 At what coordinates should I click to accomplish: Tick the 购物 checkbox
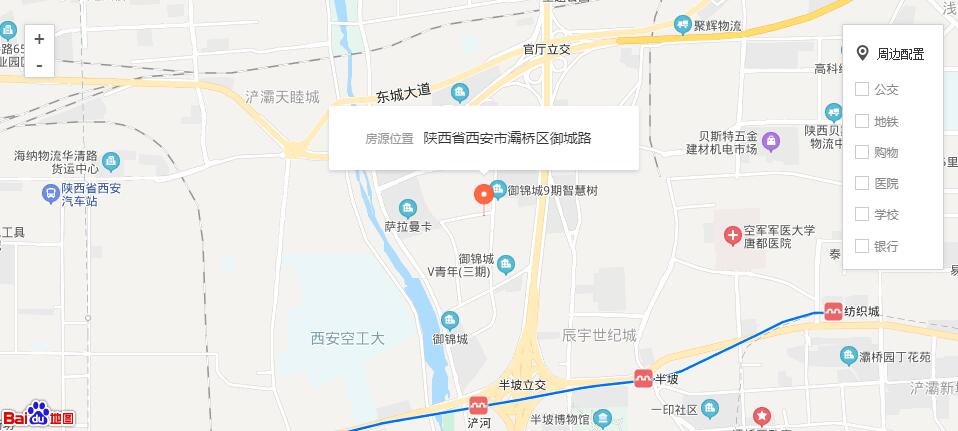(x=862, y=152)
